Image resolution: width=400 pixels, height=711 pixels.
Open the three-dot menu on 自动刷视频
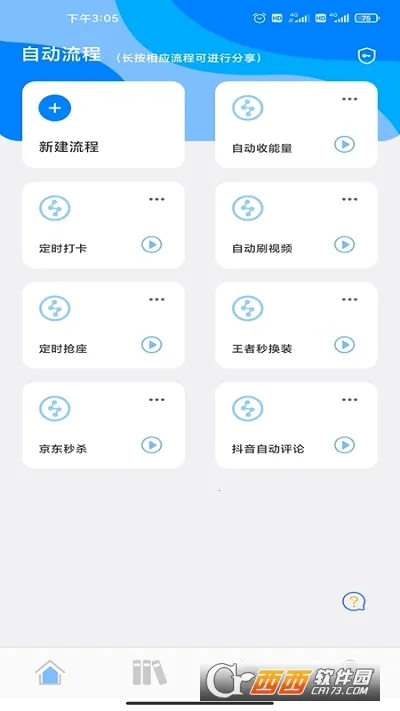[x=350, y=199]
